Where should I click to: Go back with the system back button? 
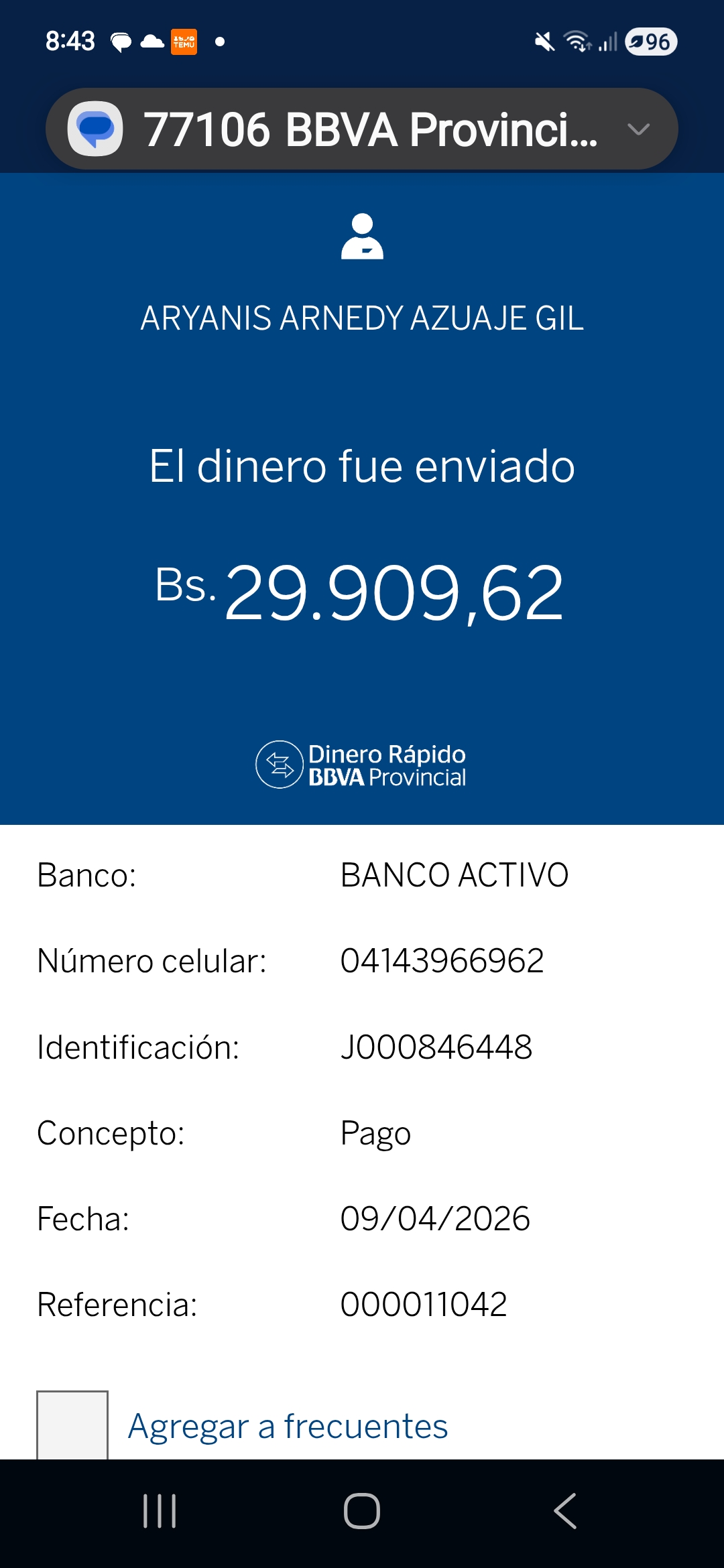[x=564, y=1511]
